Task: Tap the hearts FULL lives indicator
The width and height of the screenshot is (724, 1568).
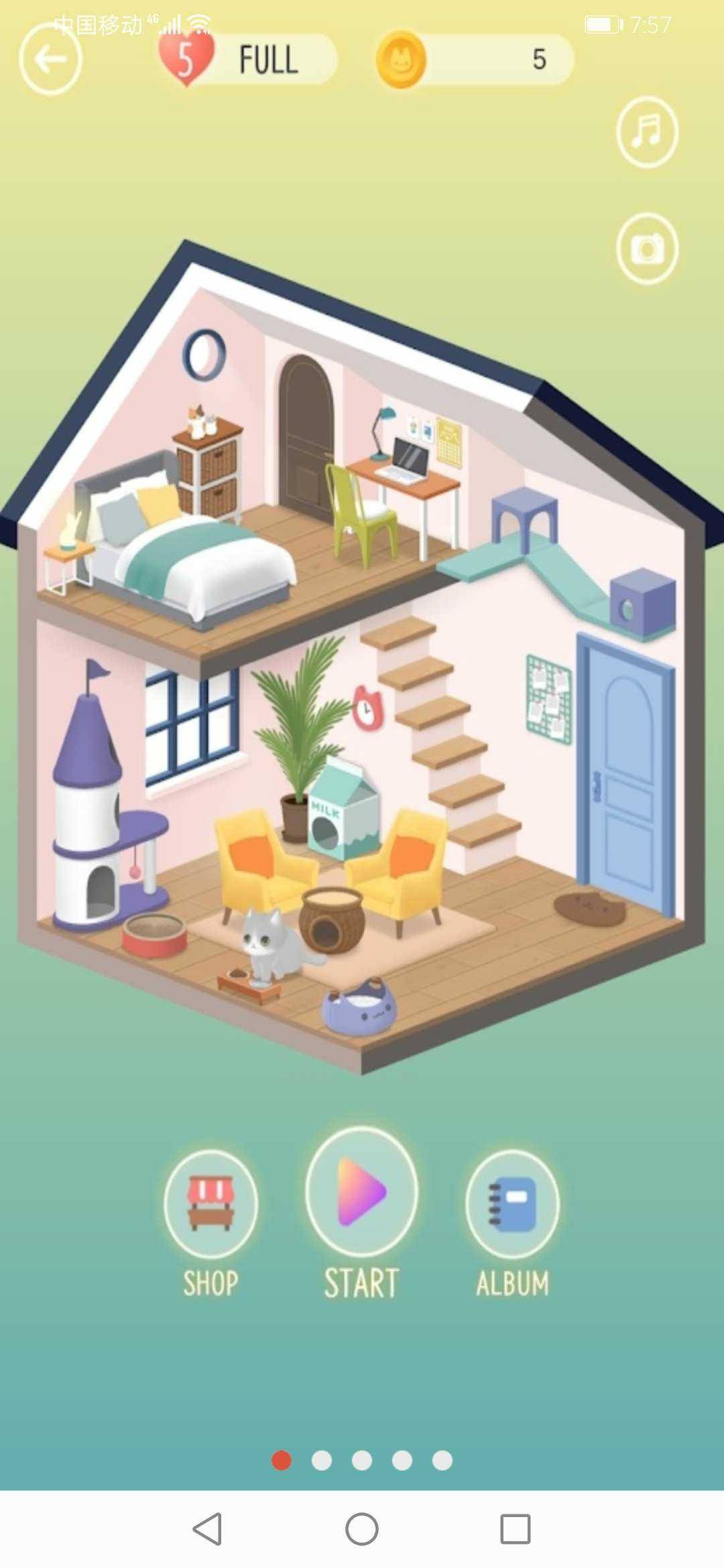Action: (248, 60)
